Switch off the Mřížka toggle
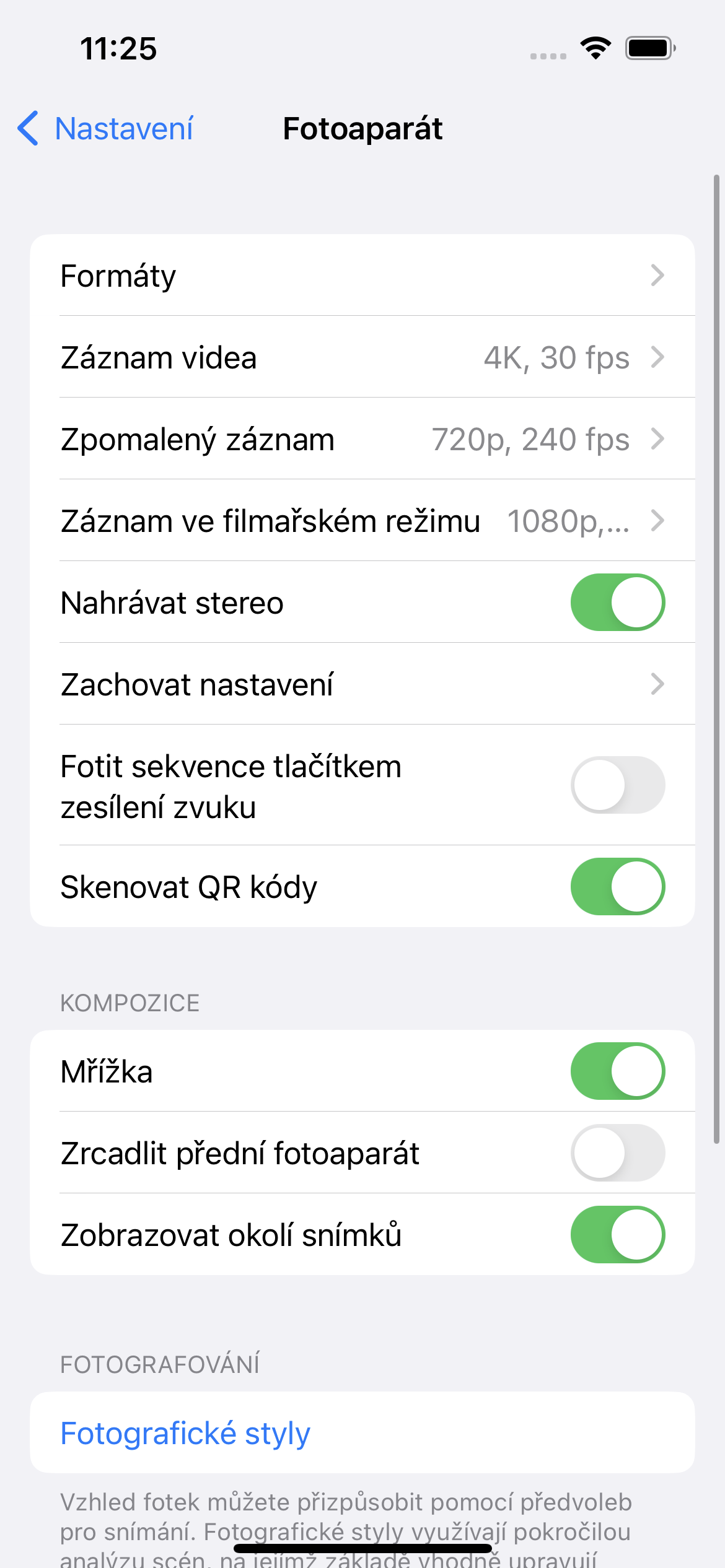 coord(617,1071)
